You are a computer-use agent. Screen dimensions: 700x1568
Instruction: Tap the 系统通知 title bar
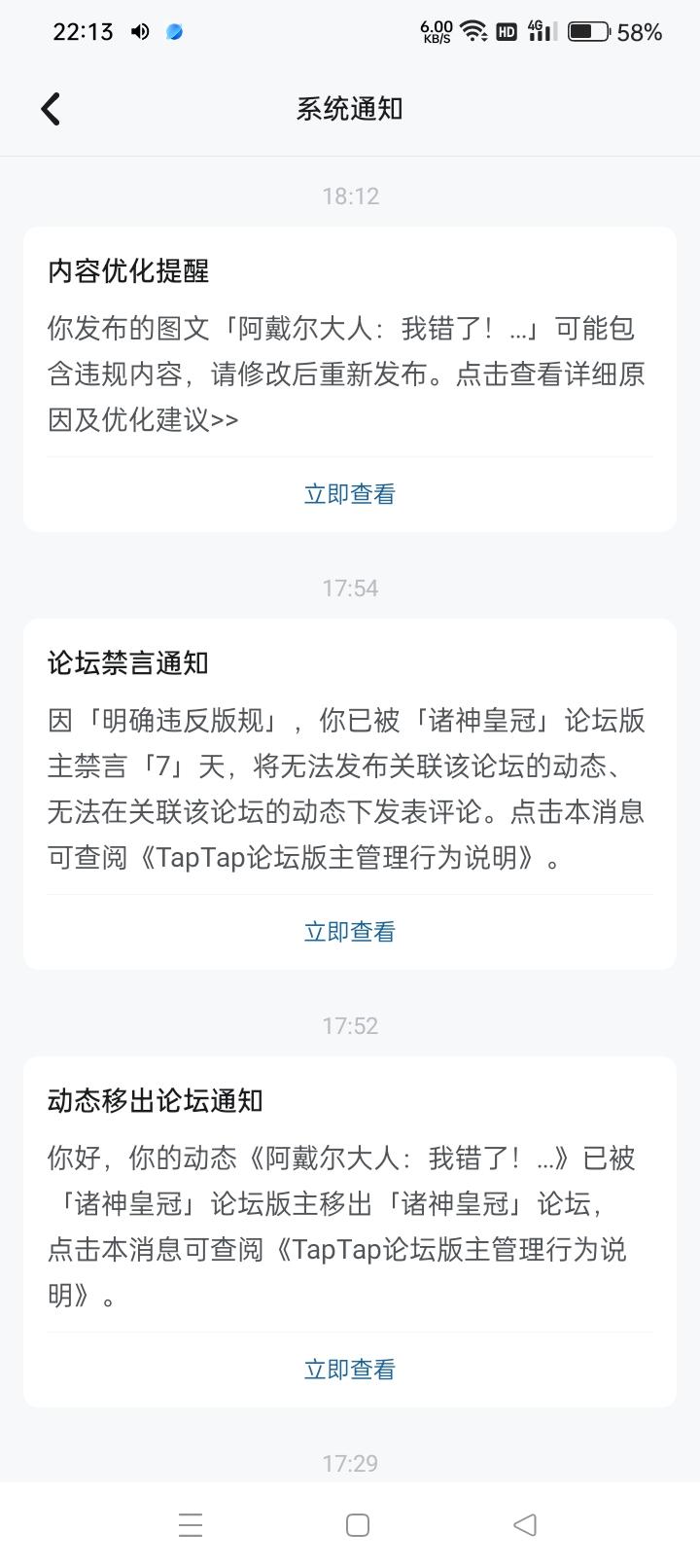click(x=349, y=108)
